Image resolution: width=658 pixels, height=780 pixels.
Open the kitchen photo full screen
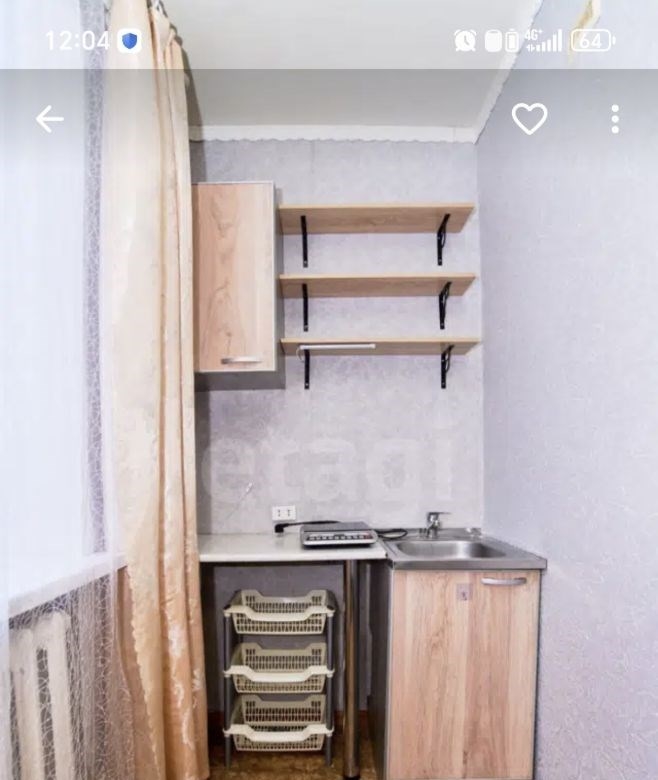point(330,450)
